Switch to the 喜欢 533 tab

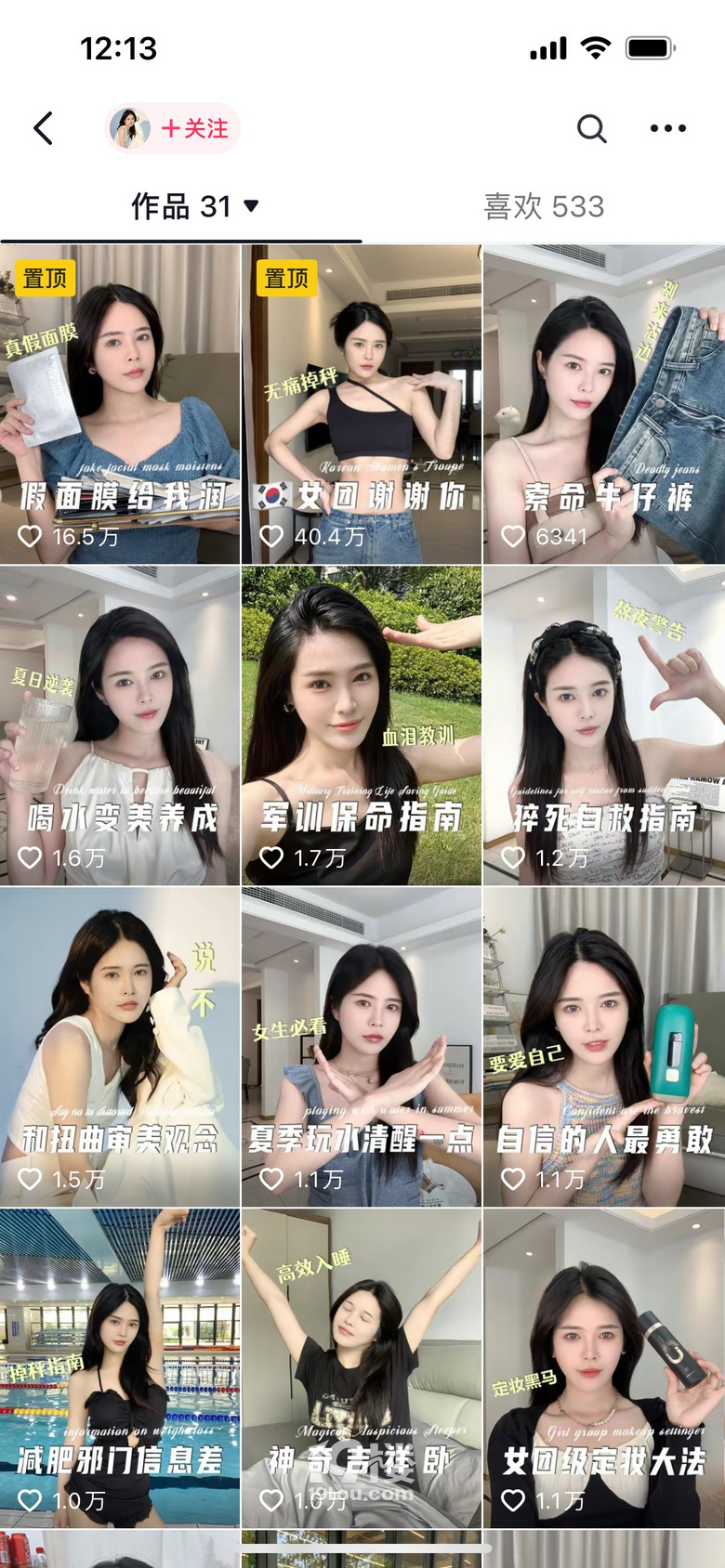544,206
